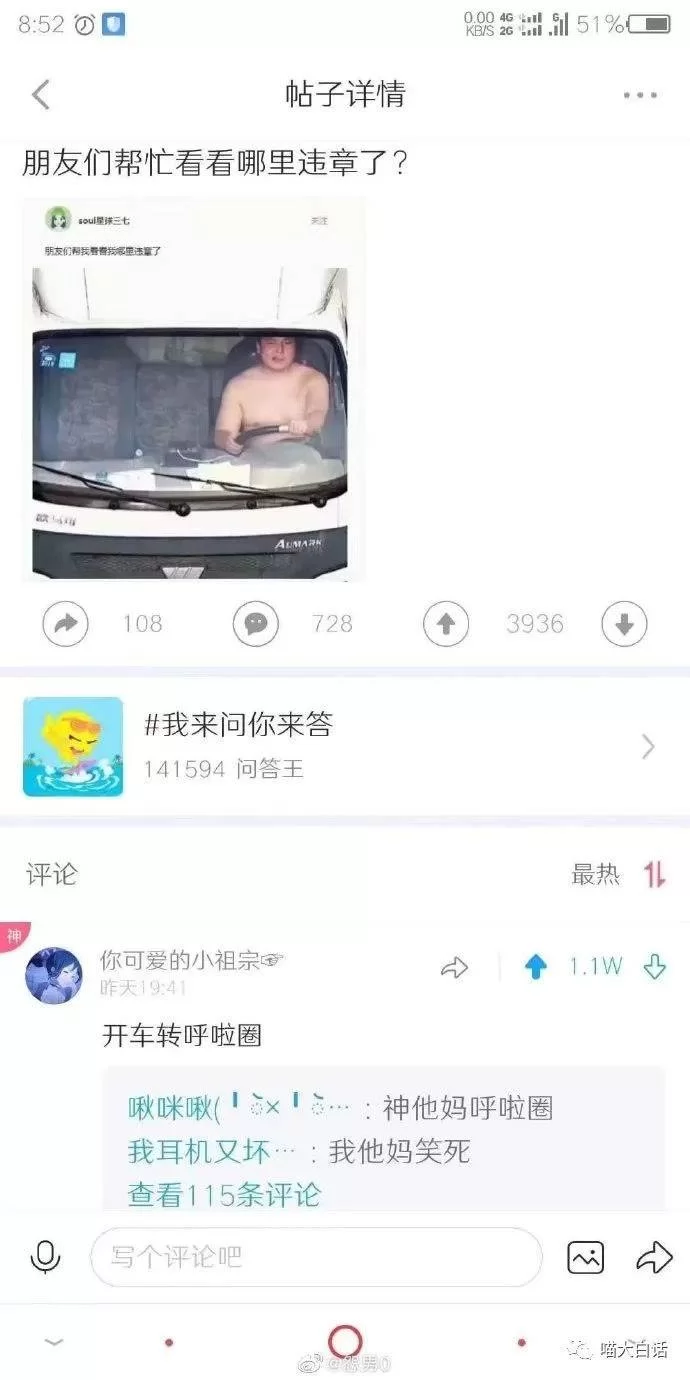Share the post using the arrow beside 108
Viewport: 690px width, 1380px height.
[x=65, y=624]
